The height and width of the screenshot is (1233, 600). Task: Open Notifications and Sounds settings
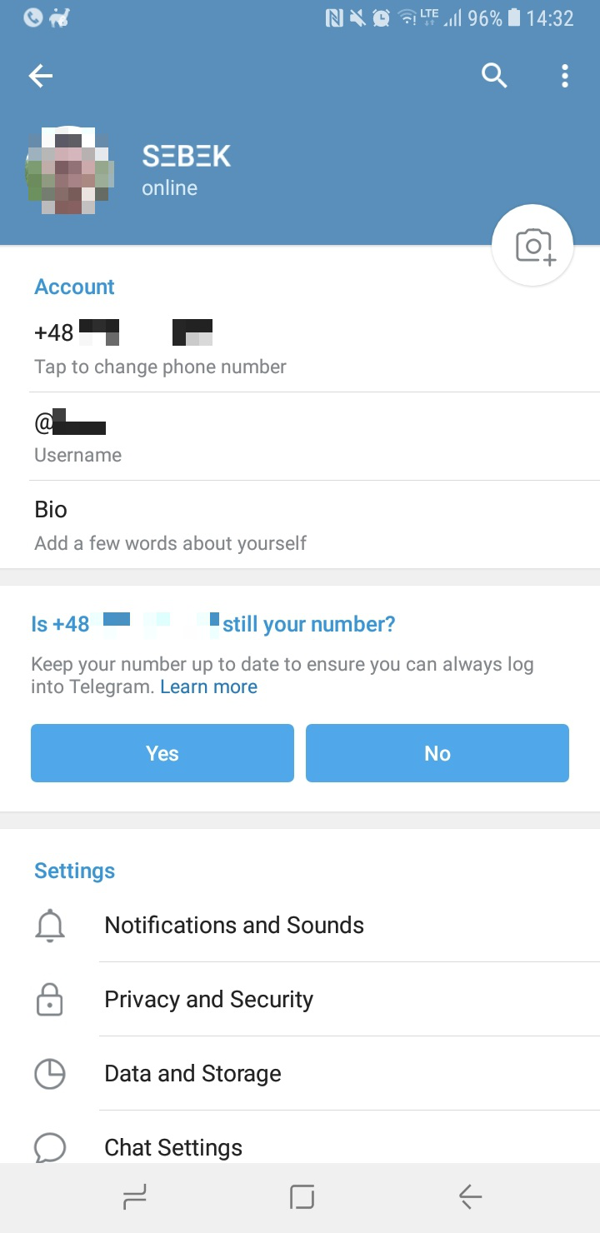click(x=300, y=925)
